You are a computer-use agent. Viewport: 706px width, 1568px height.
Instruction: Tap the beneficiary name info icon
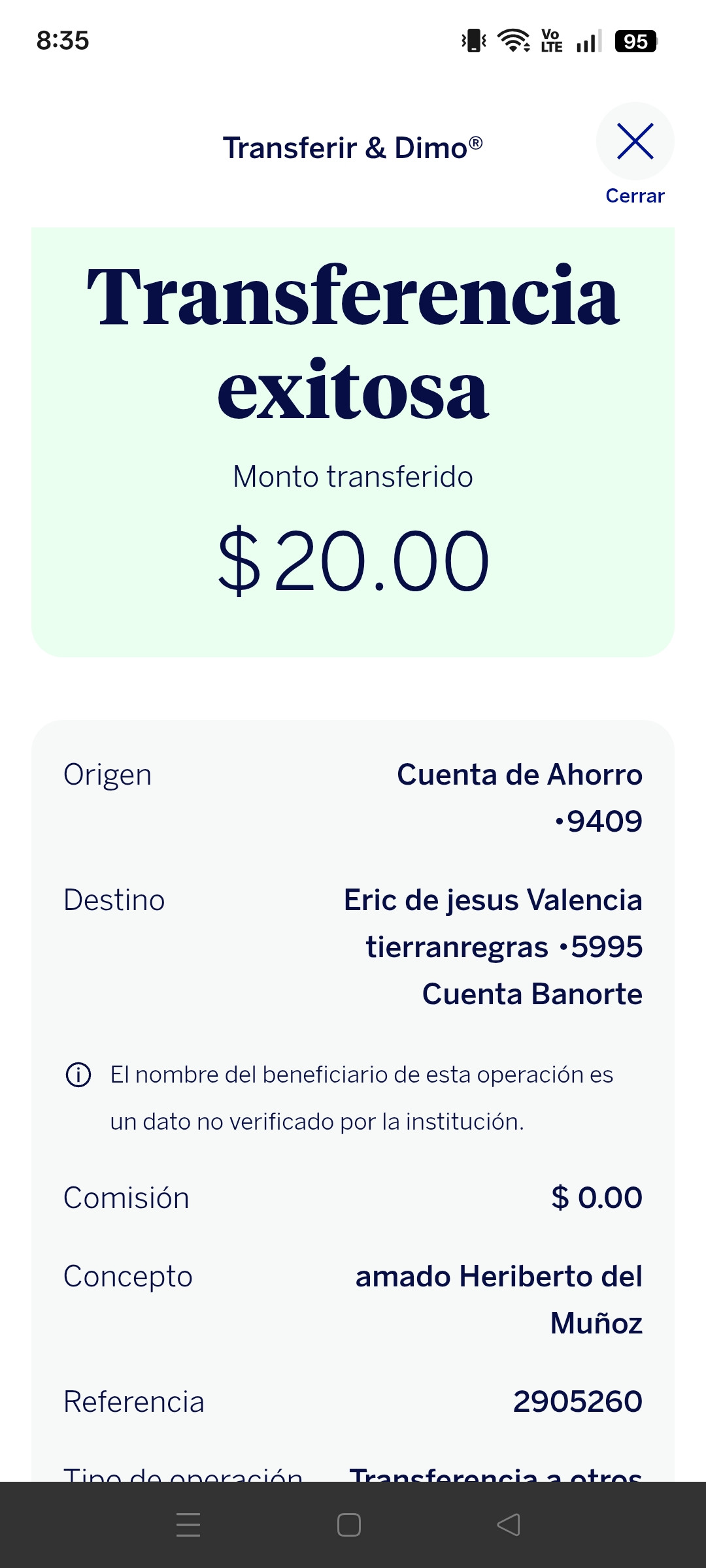click(x=78, y=1075)
